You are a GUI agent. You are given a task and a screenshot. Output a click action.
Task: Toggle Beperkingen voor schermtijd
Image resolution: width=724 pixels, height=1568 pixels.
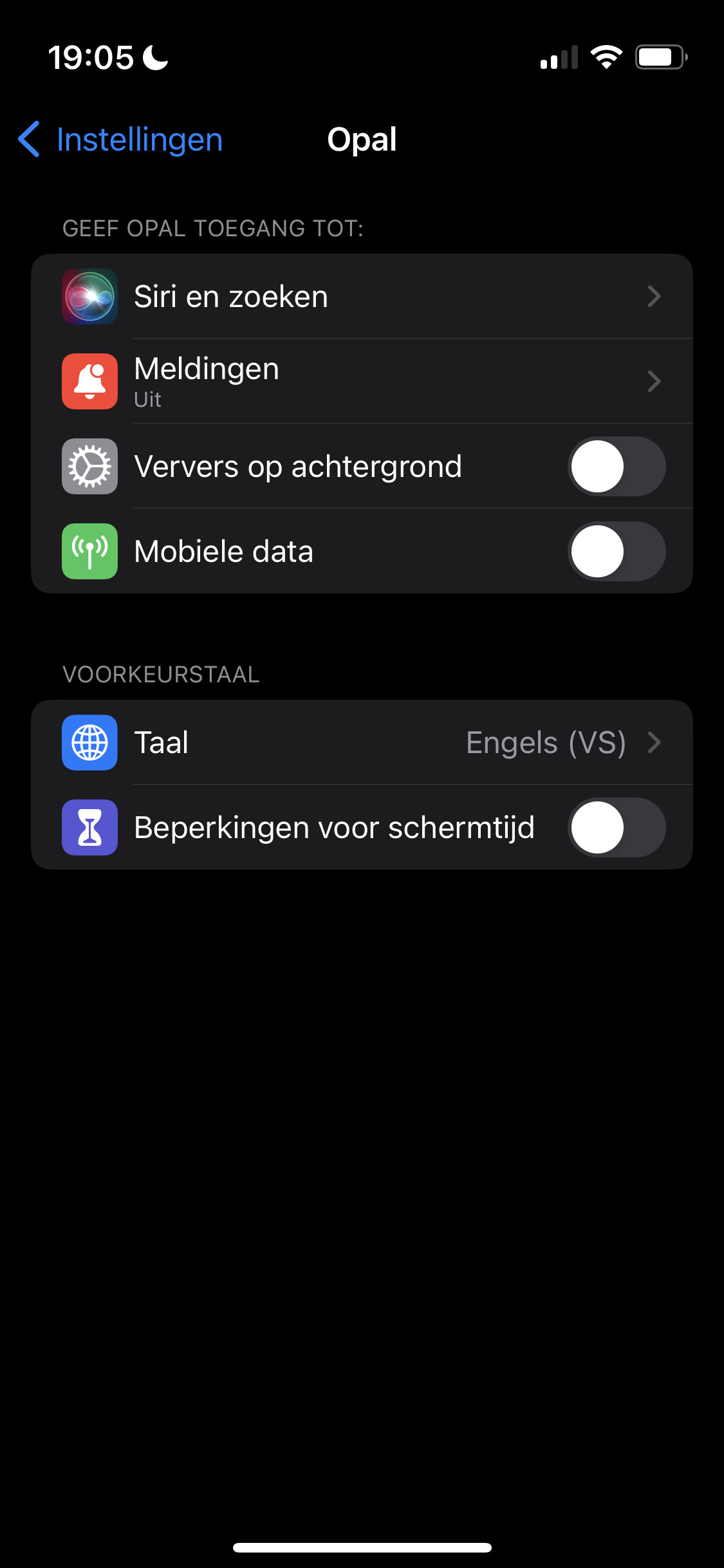pyautogui.click(x=616, y=828)
